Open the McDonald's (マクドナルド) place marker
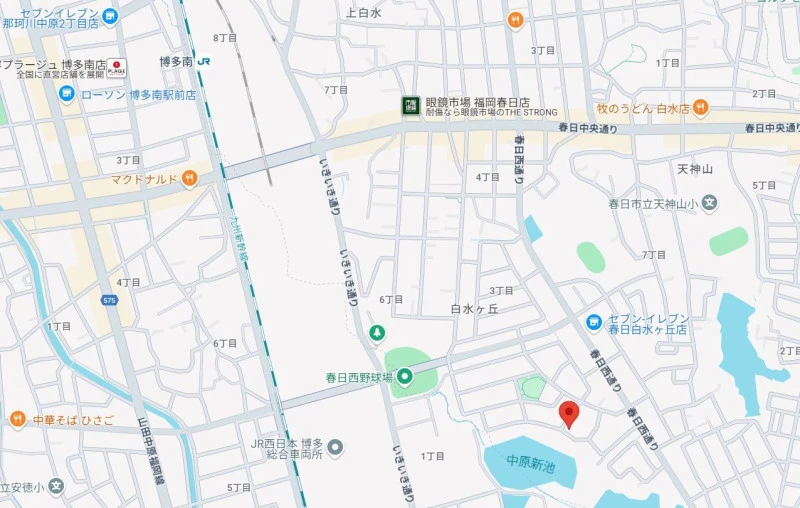This screenshot has height=508, width=800. (x=189, y=179)
